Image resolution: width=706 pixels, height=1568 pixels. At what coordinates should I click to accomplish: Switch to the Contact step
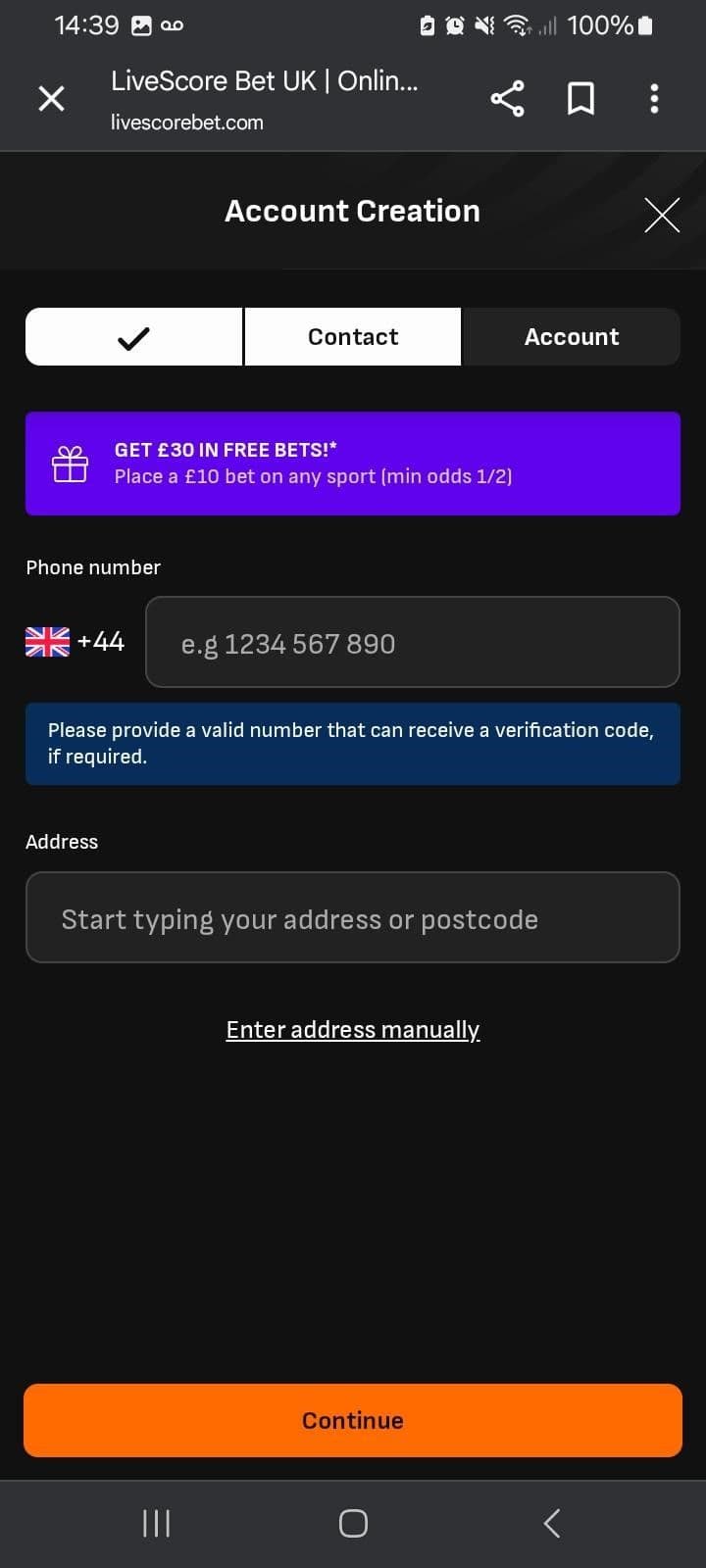[x=352, y=336]
